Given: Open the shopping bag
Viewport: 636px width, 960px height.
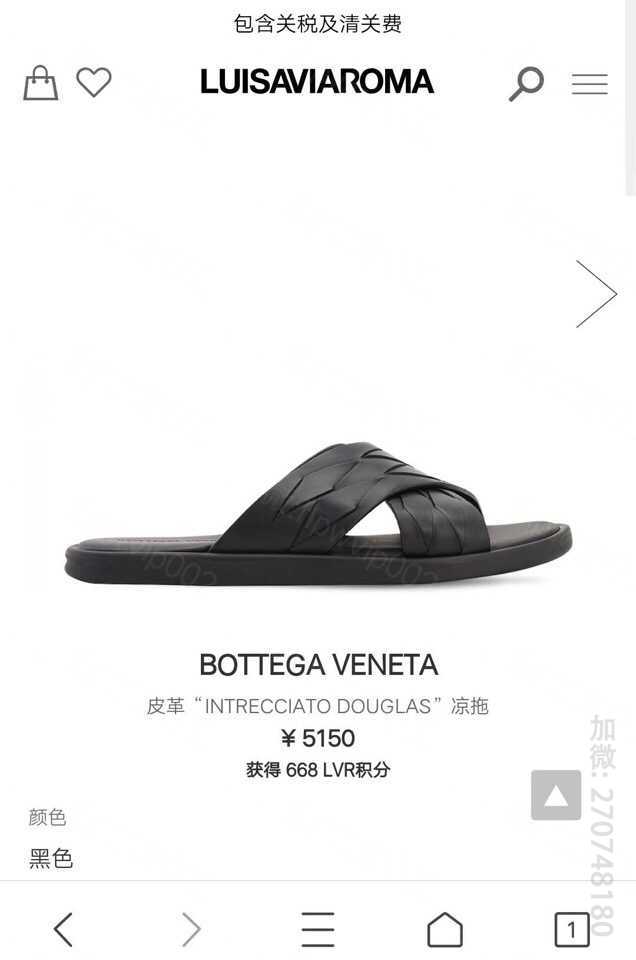Looking at the screenshot, I should [x=41, y=83].
